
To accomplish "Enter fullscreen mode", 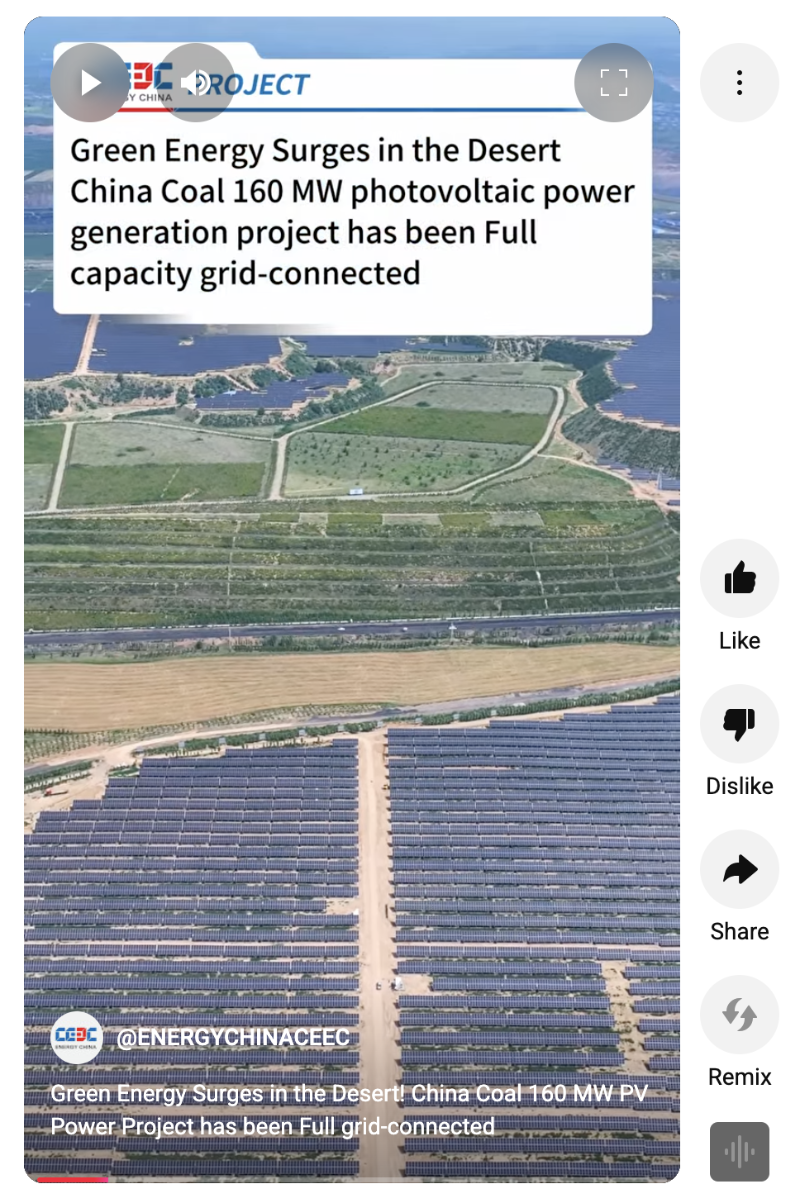I will (614, 83).
